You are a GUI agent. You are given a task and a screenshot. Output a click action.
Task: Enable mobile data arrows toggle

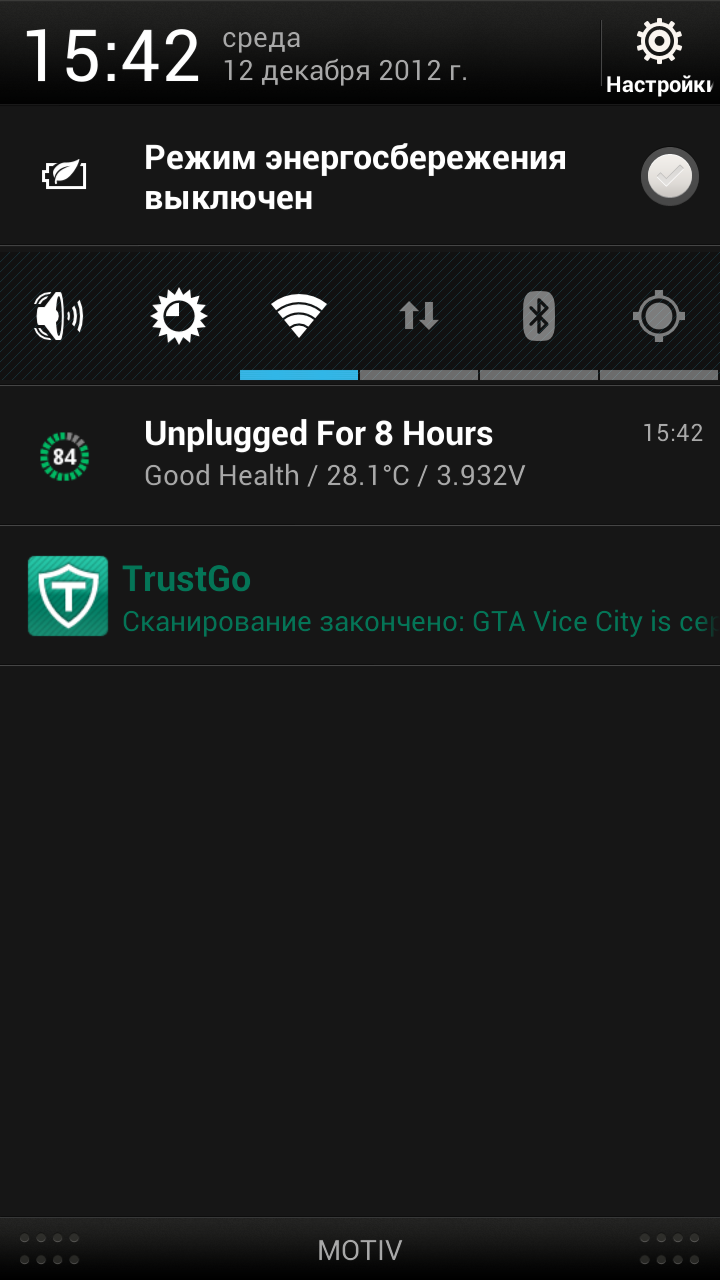coord(419,317)
